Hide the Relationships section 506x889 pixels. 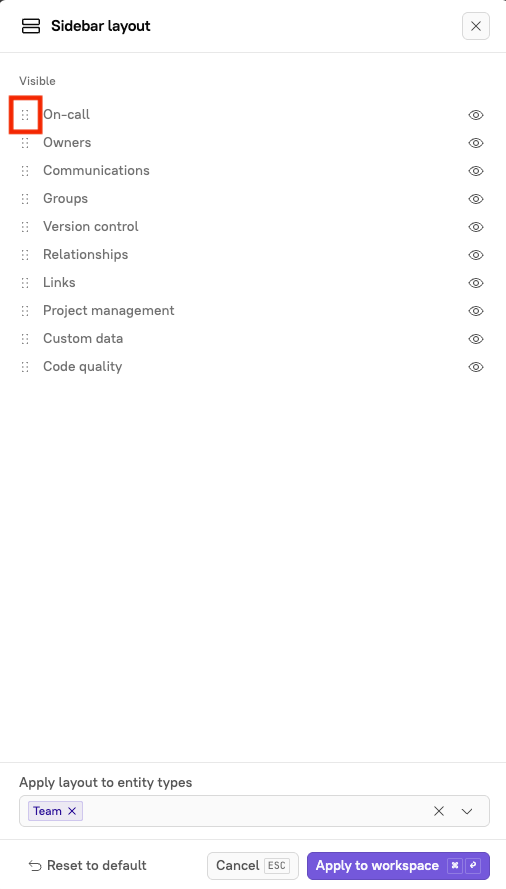pyautogui.click(x=475, y=255)
